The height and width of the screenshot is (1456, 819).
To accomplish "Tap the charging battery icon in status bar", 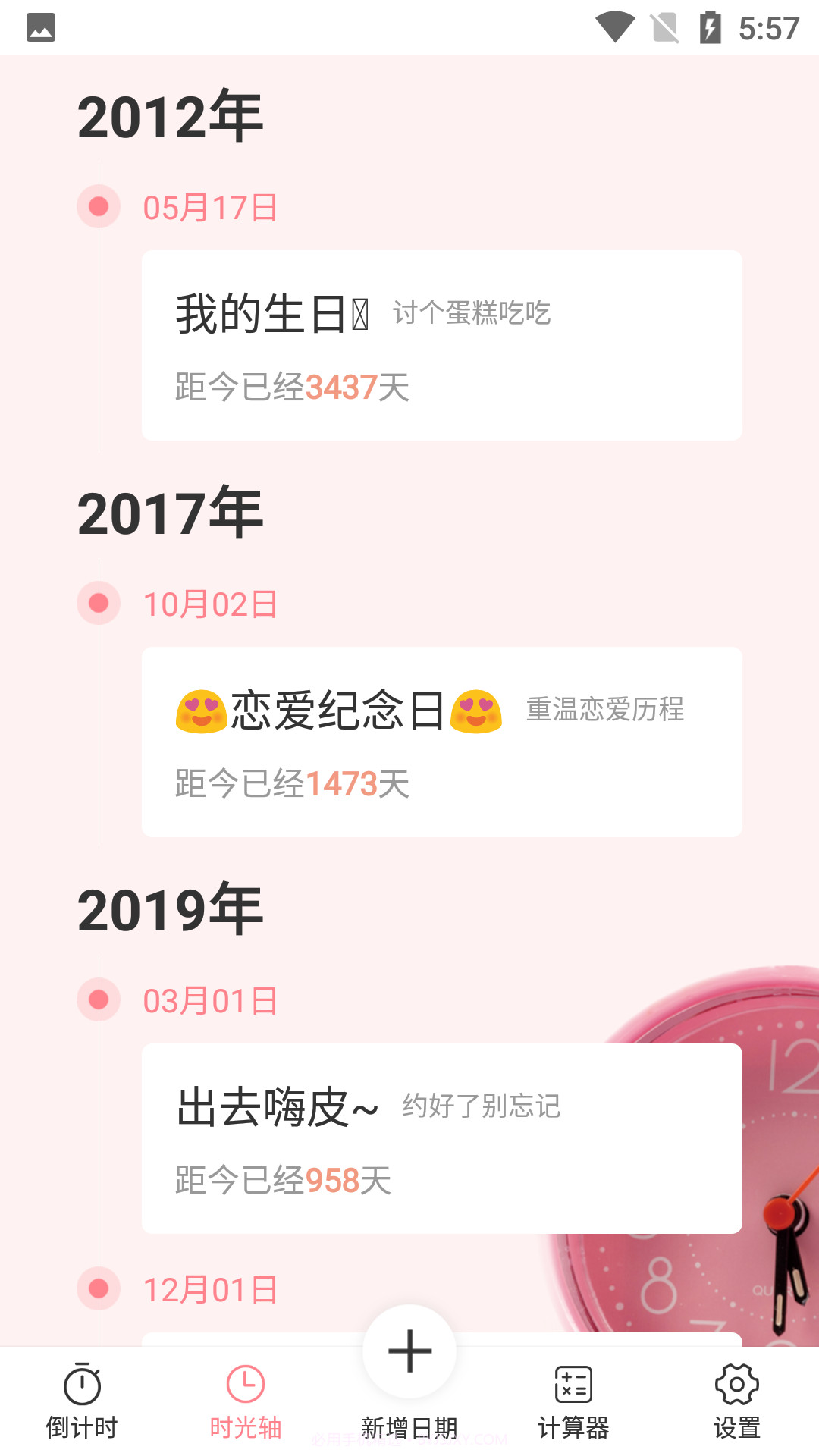I will pyautogui.click(x=711, y=25).
